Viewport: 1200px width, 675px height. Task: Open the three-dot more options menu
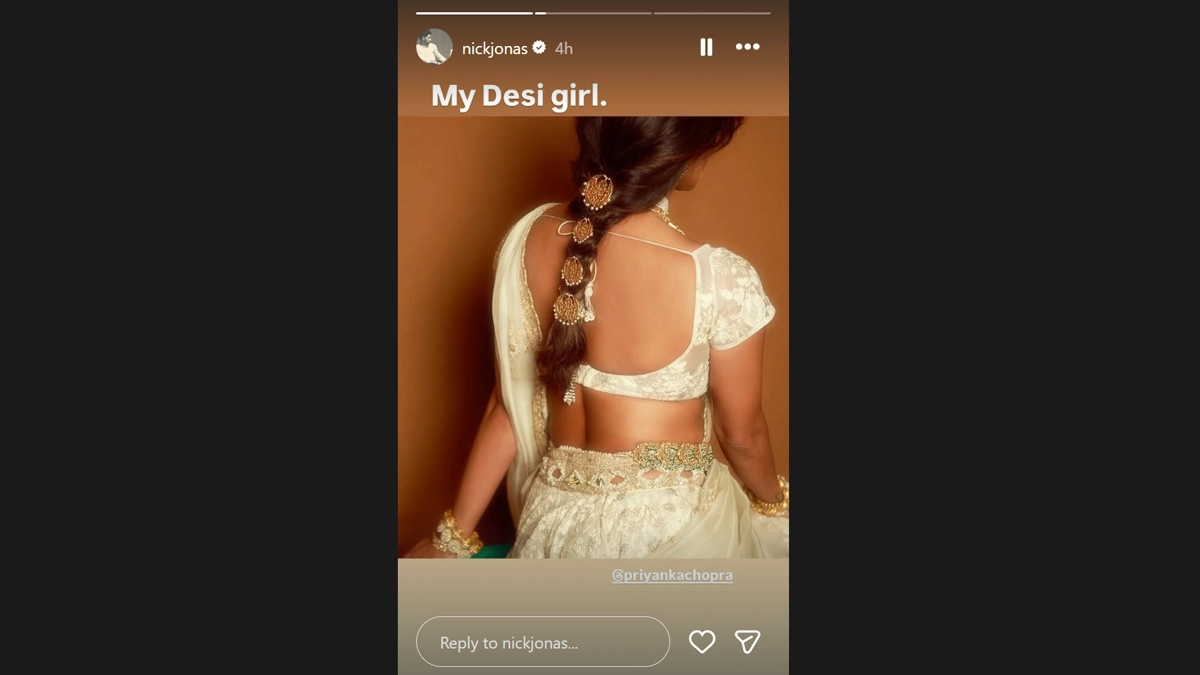point(747,47)
